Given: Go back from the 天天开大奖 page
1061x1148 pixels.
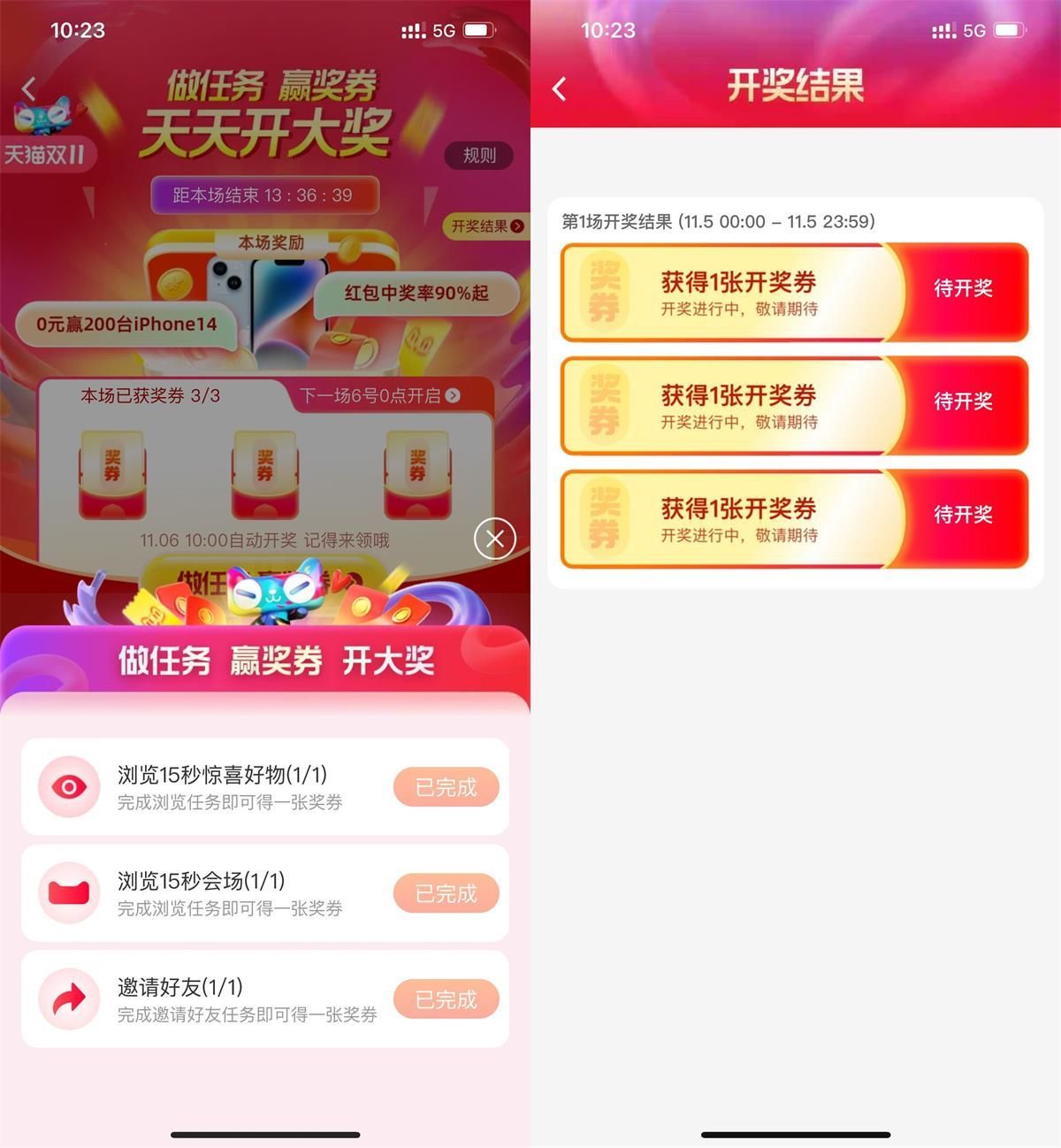Looking at the screenshot, I should click(x=29, y=88).
